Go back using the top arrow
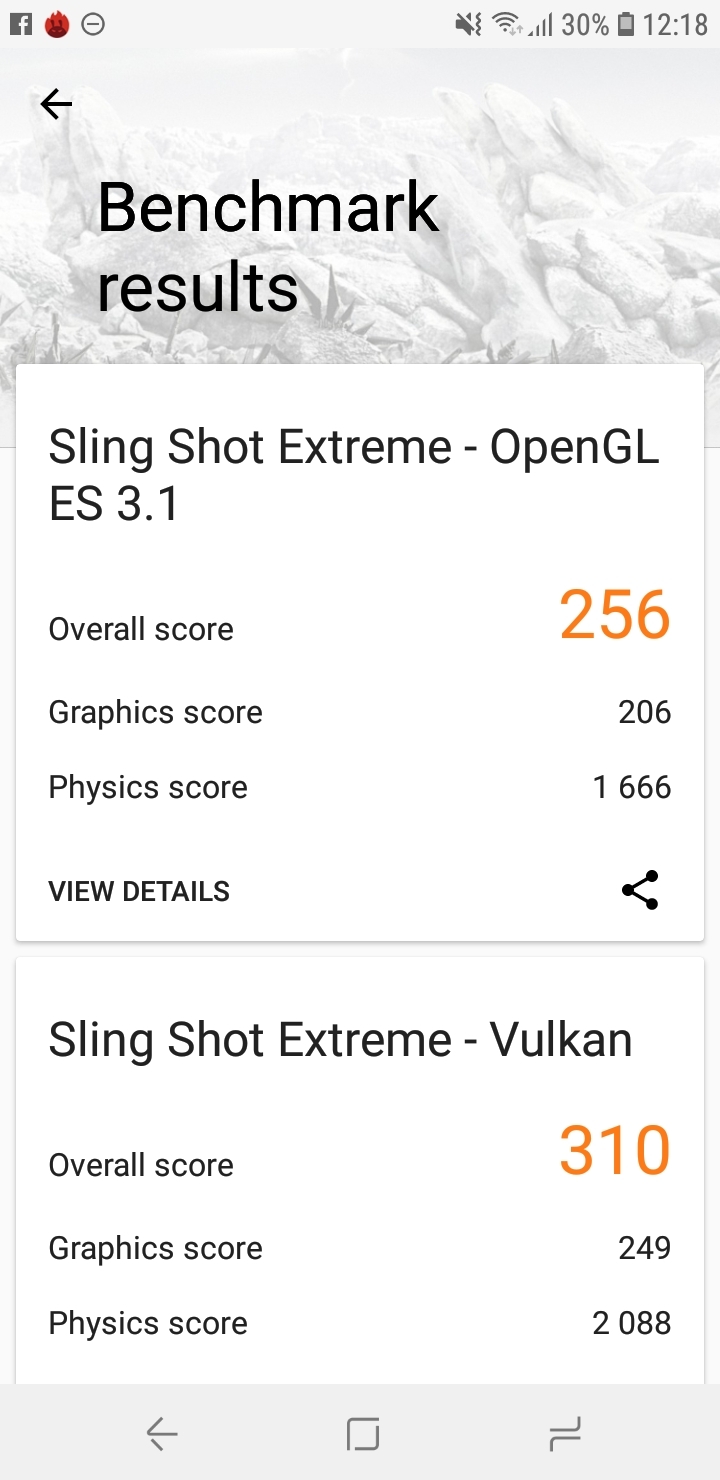This screenshot has height=1480, width=720. click(56, 103)
